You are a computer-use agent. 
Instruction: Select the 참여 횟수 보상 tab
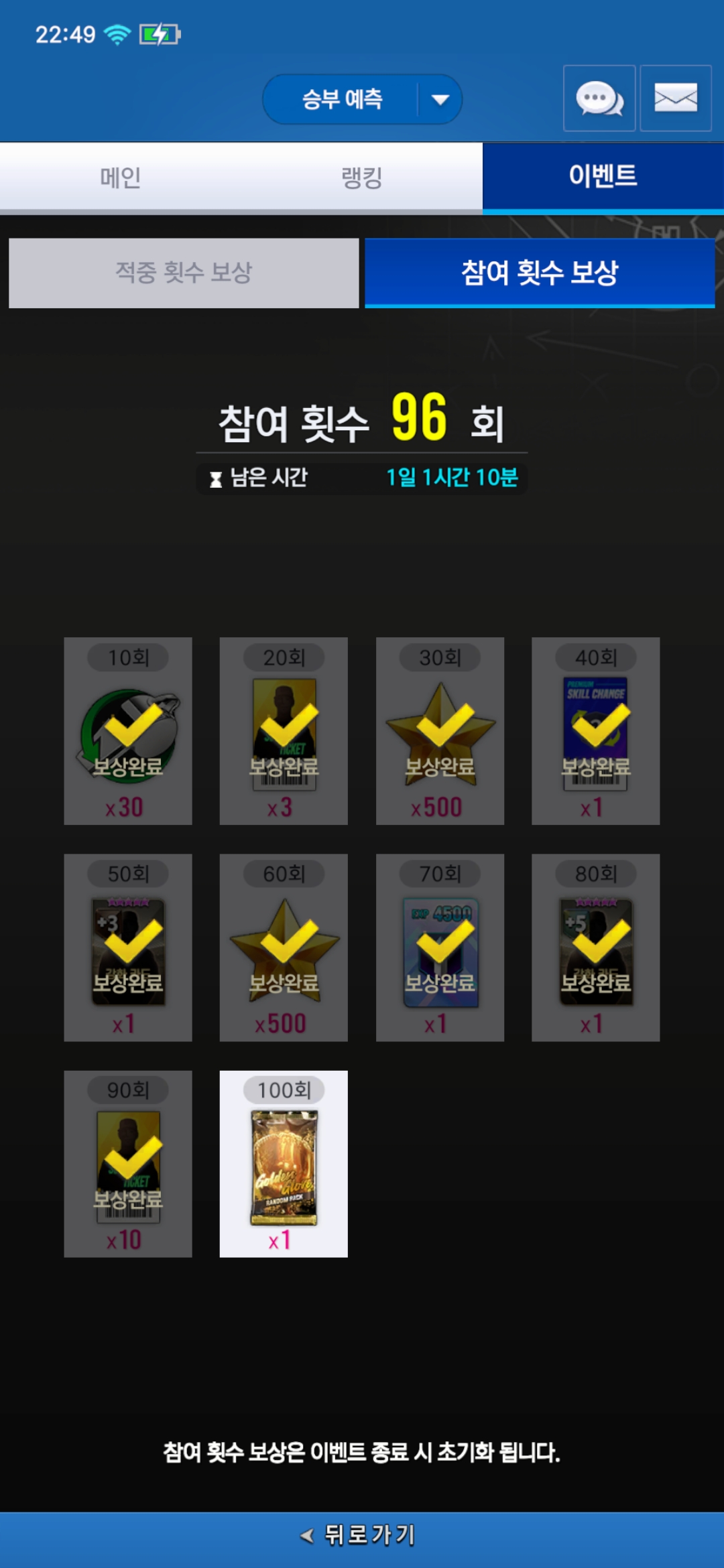(540, 273)
